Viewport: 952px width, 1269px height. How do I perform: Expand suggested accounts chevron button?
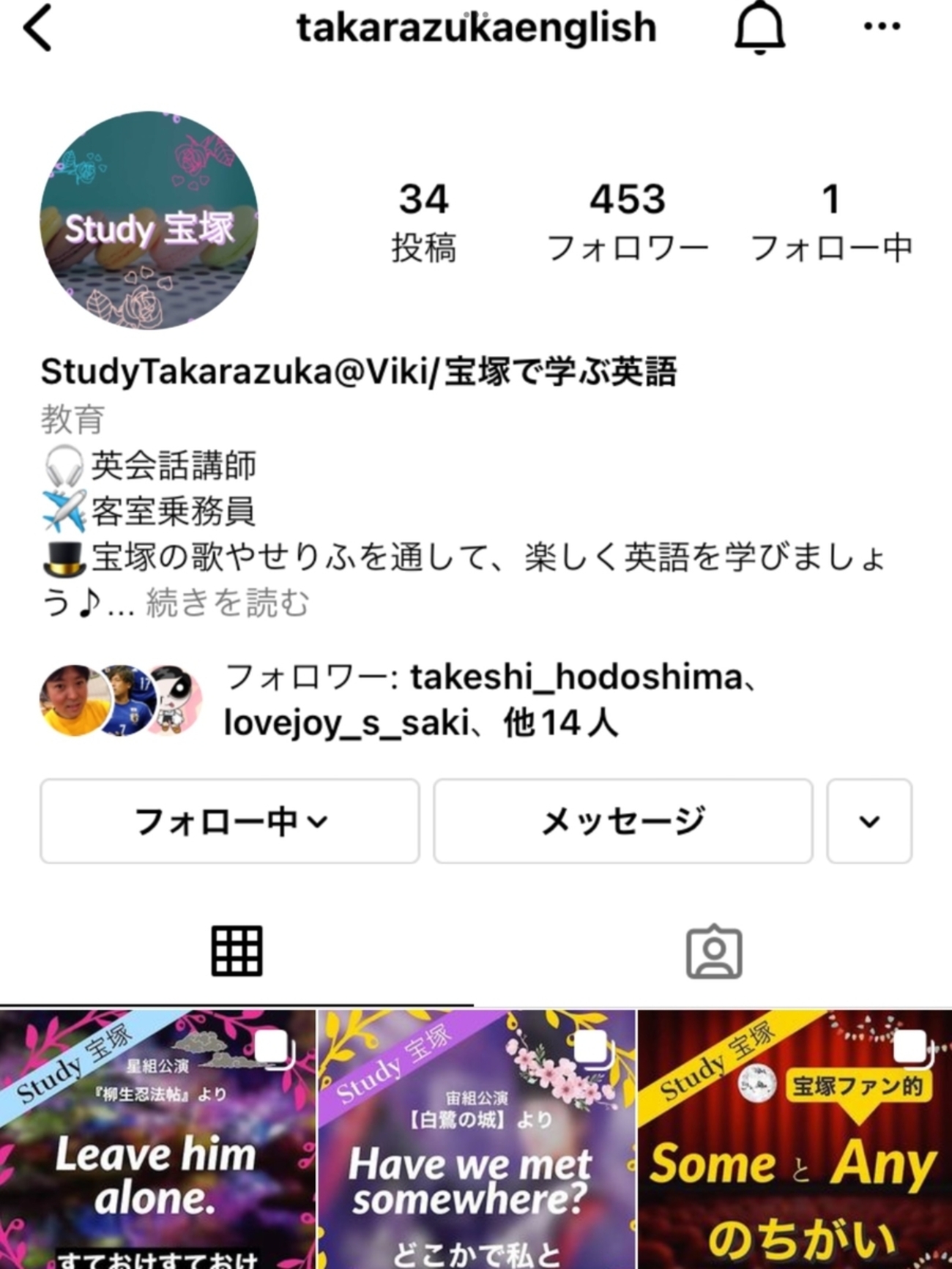(869, 821)
